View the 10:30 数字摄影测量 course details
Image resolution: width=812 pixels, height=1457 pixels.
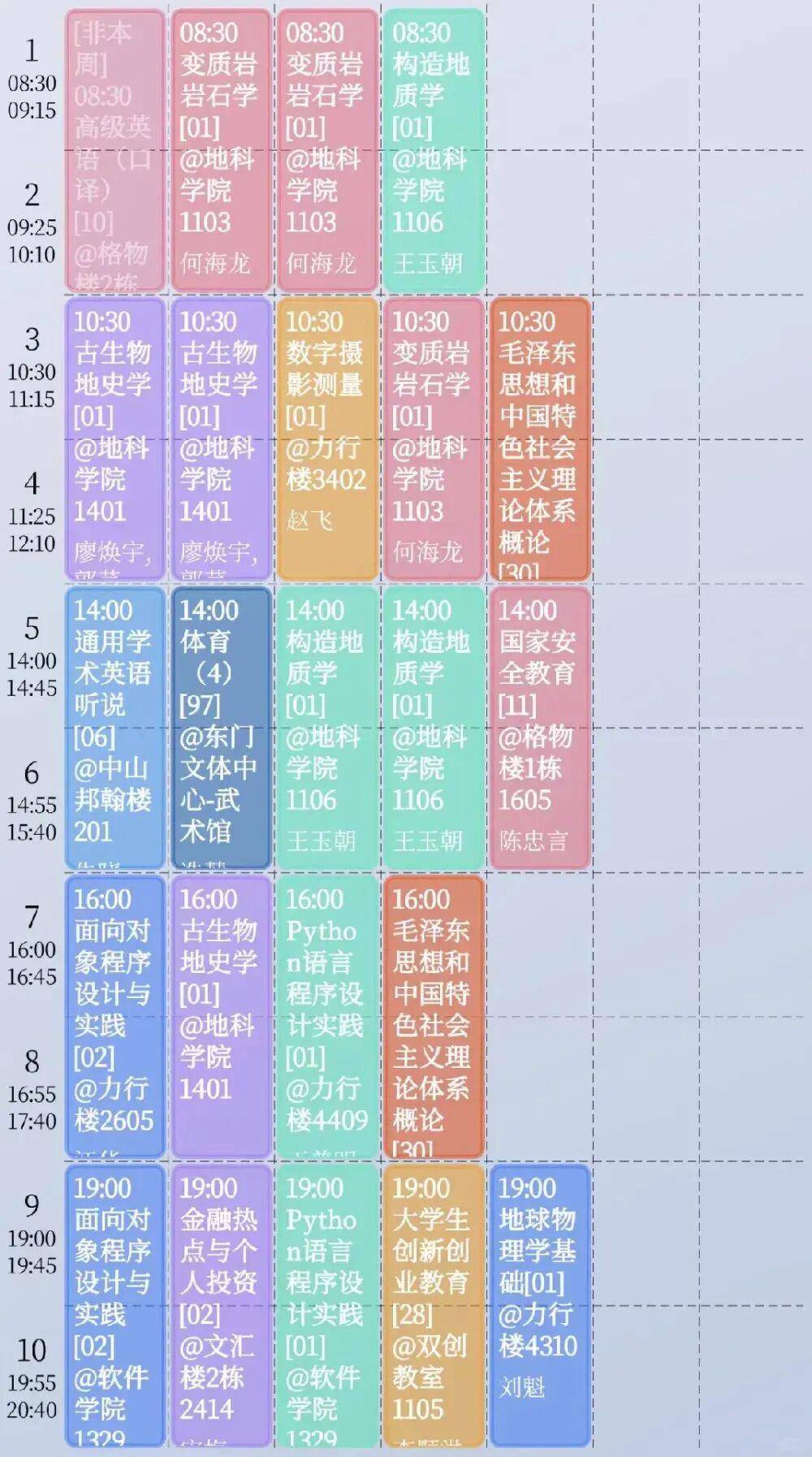point(327,439)
